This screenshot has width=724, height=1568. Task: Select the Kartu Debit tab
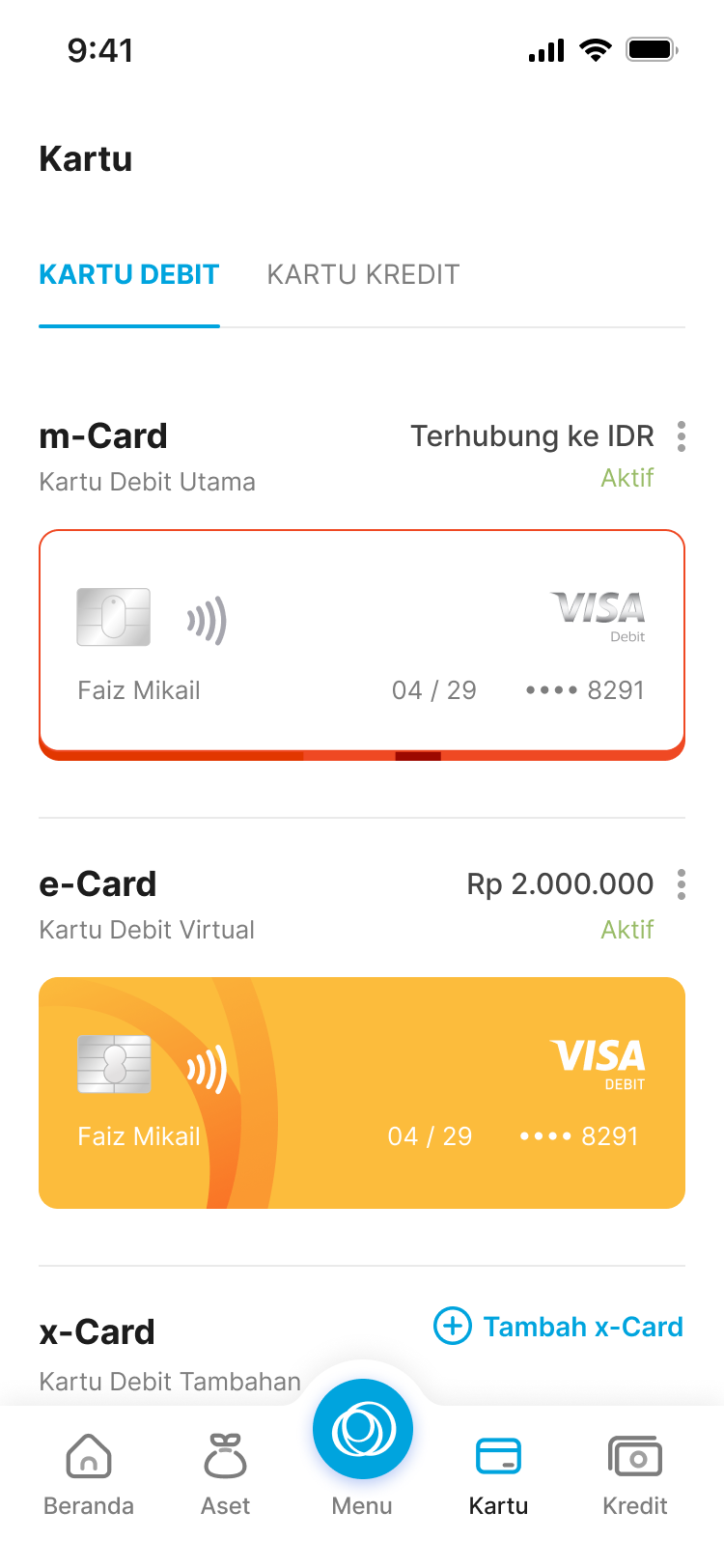pyautogui.click(x=129, y=275)
